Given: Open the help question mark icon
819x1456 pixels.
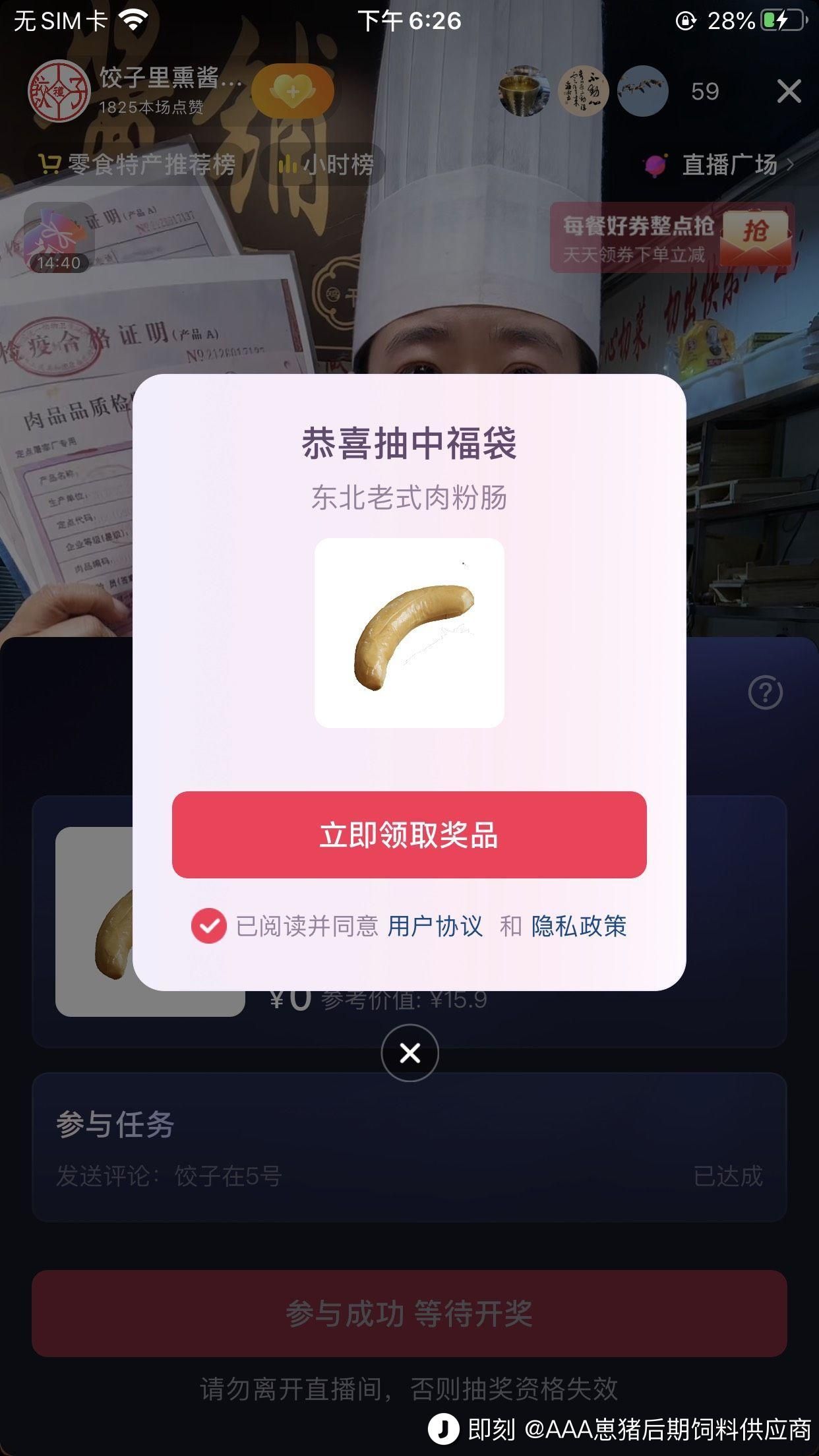Looking at the screenshot, I should (765, 692).
